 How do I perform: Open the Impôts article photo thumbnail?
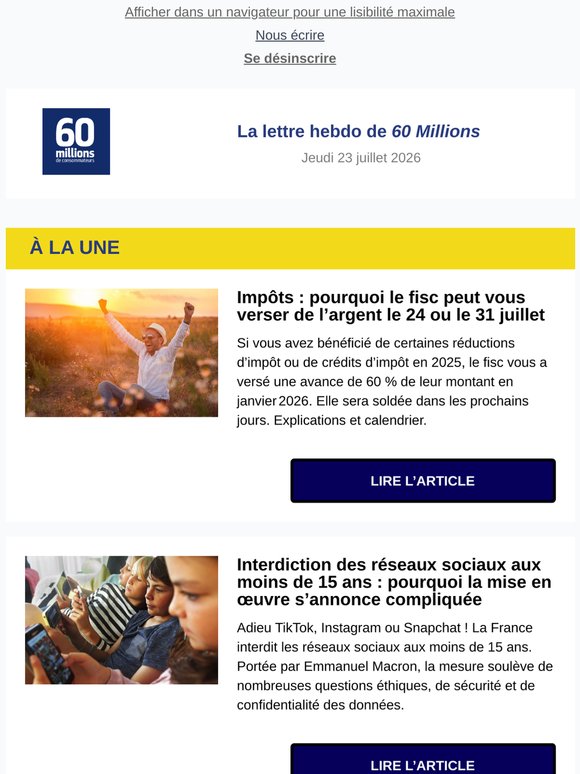121,353
